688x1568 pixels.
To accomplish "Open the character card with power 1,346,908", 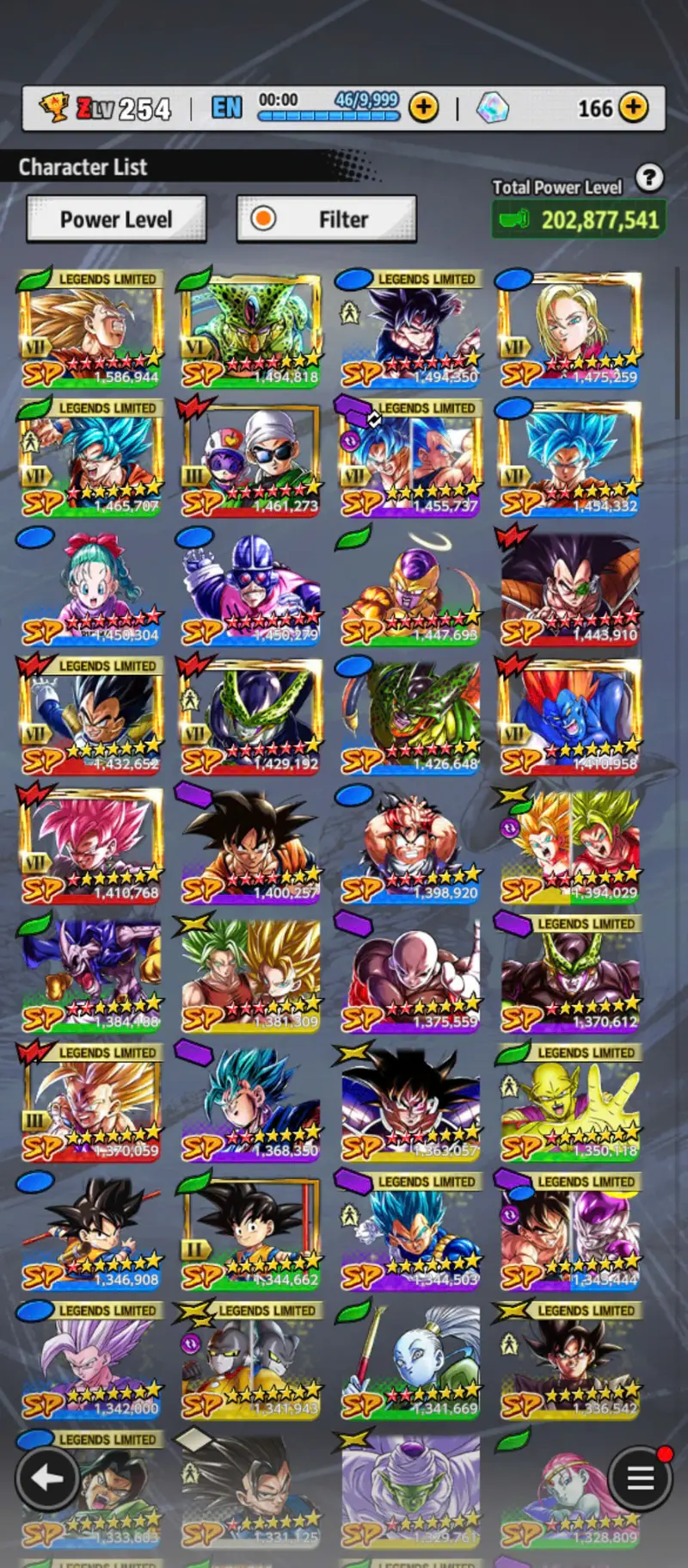I will (x=91, y=1233).
